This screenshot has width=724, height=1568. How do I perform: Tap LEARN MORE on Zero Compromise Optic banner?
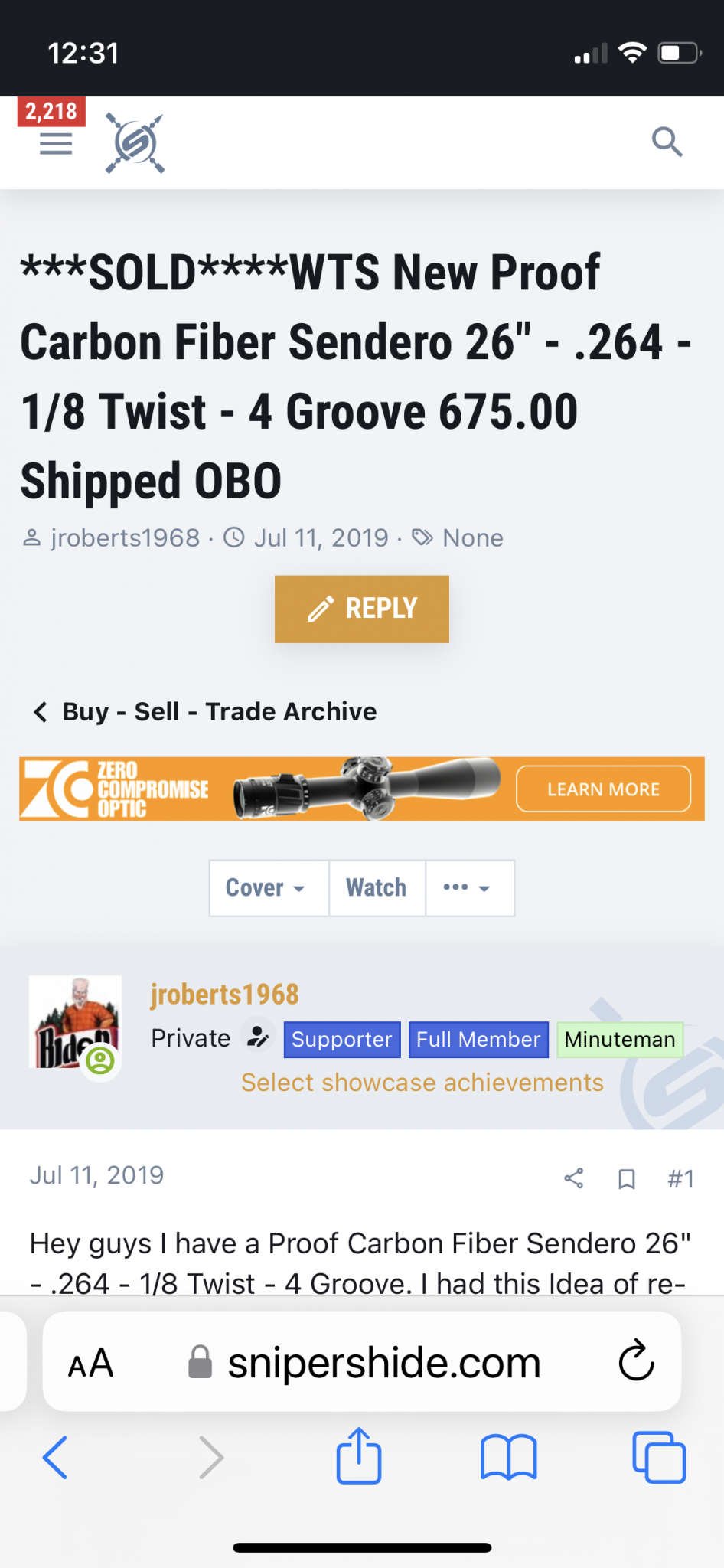[603, 789]
